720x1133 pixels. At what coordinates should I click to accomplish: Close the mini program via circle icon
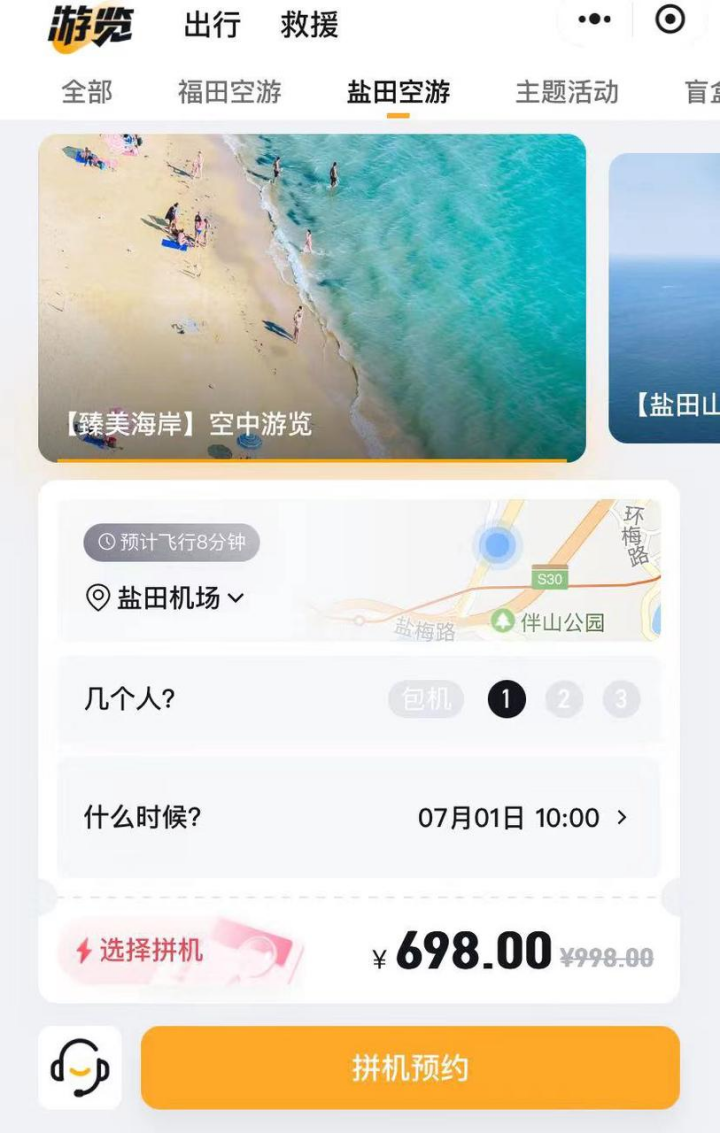click(670, 20)
